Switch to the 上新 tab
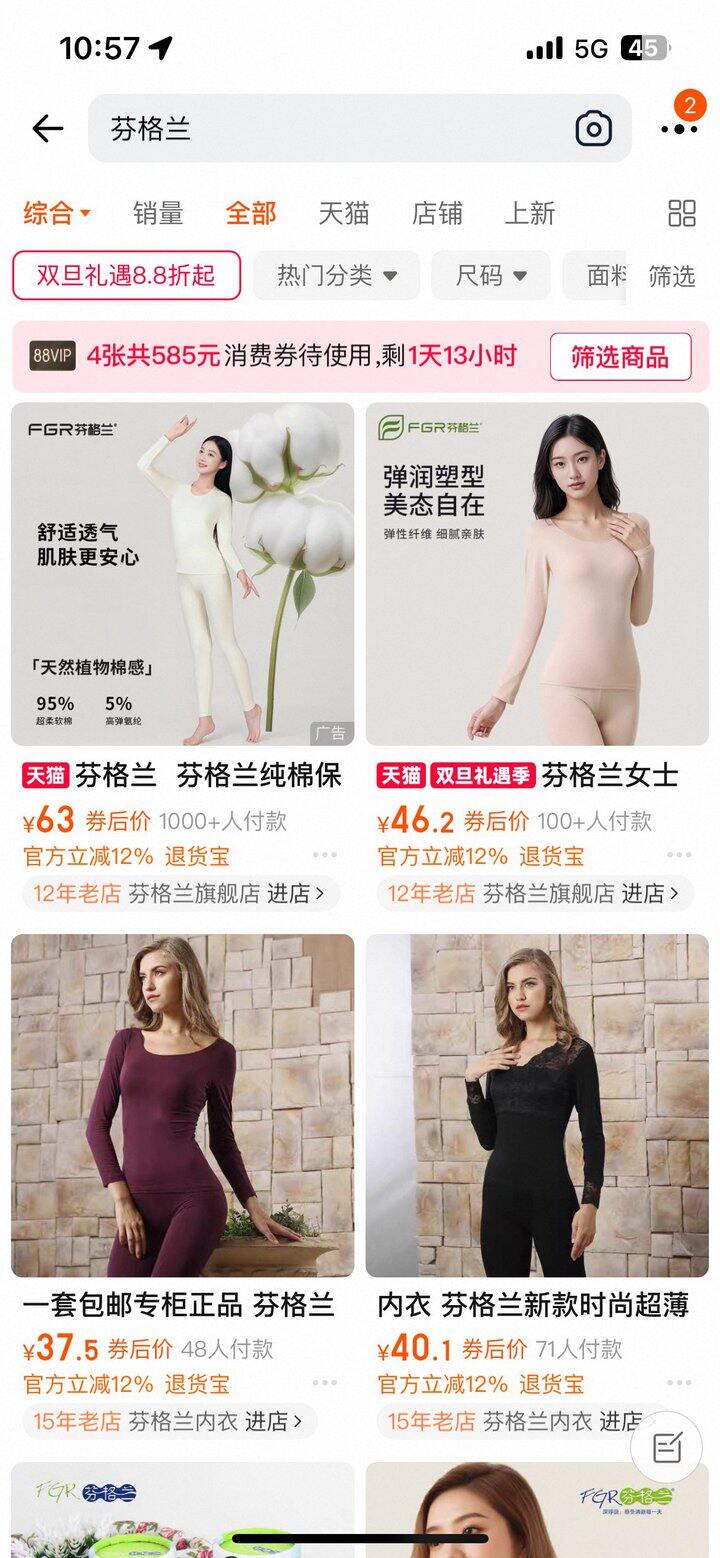The image size is (720, 1558). 529,213
